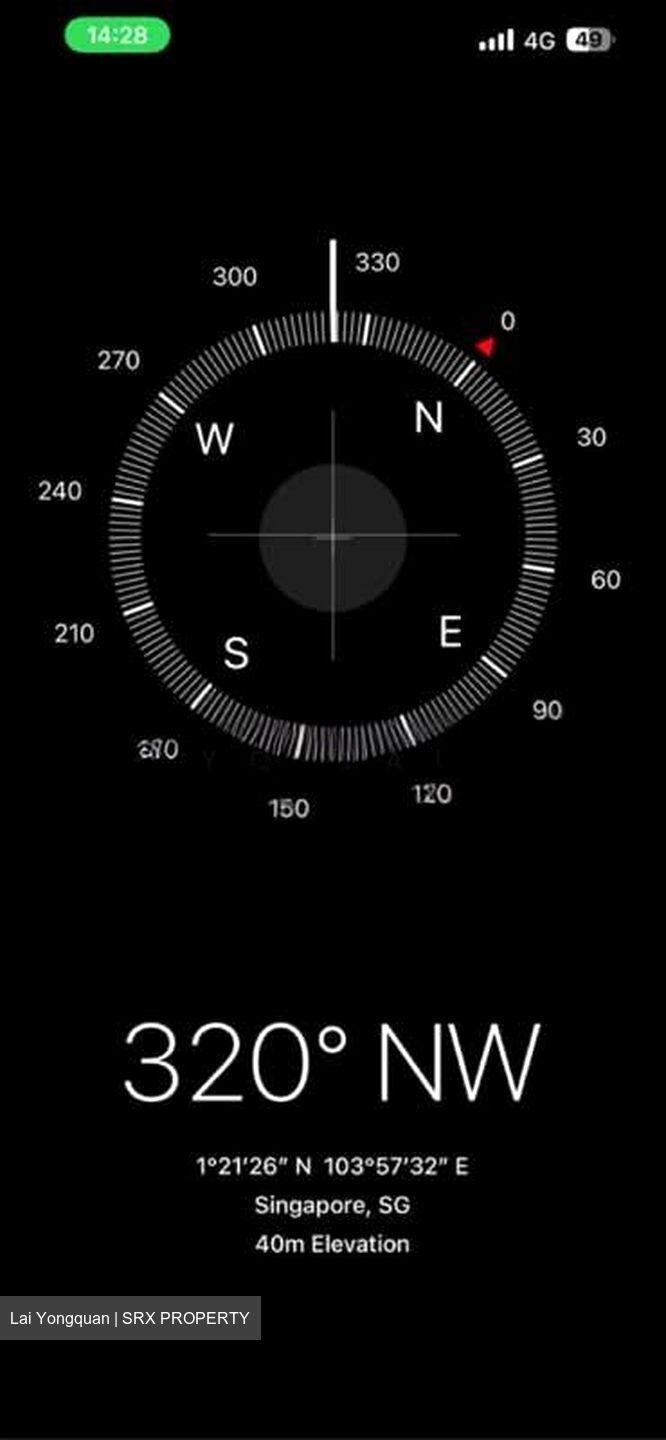Tap the green 14:28 pill in status bar

pyautogui.click(x=117, y=35)
